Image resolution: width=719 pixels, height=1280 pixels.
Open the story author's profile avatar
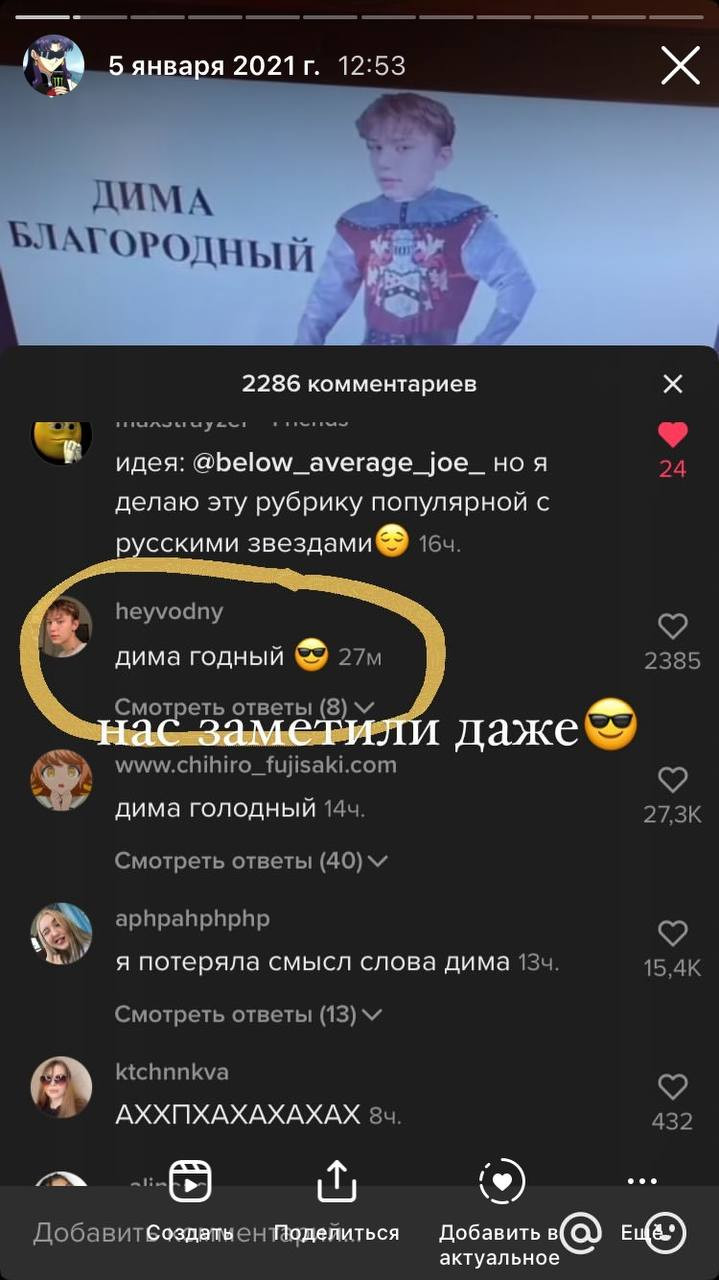pyautogui.click(x=53, y=66)
